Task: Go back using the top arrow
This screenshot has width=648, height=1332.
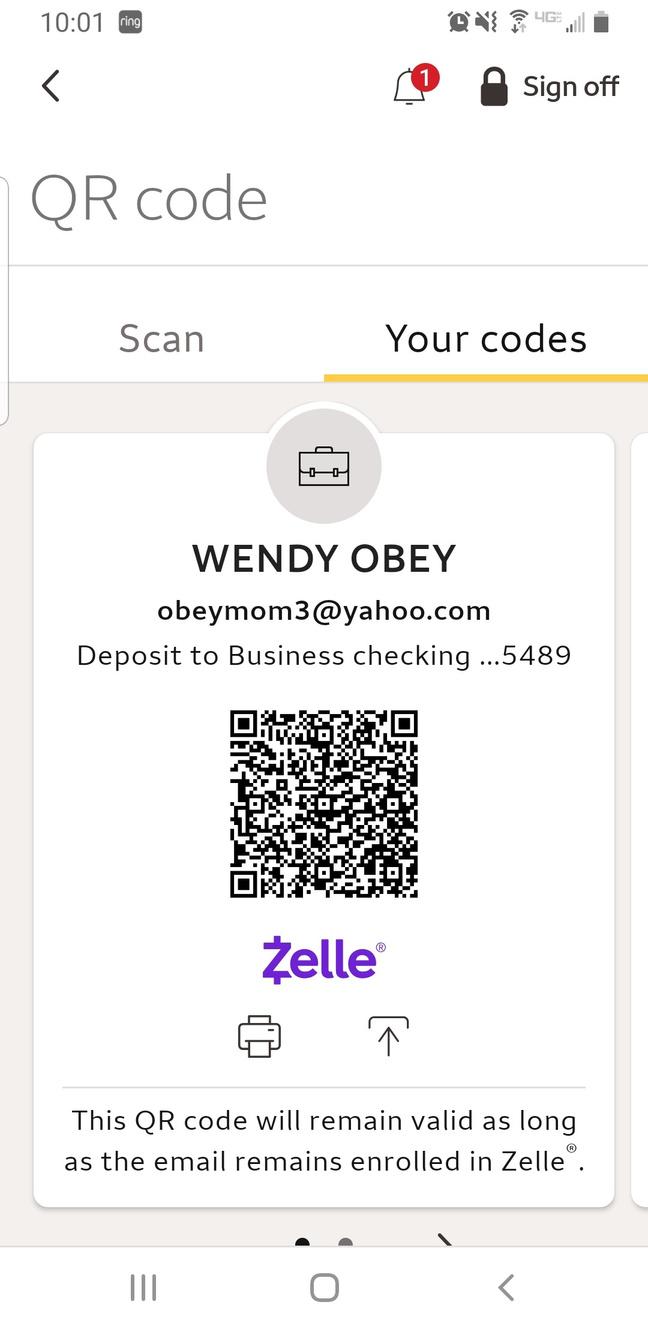Action: (51, 86)
